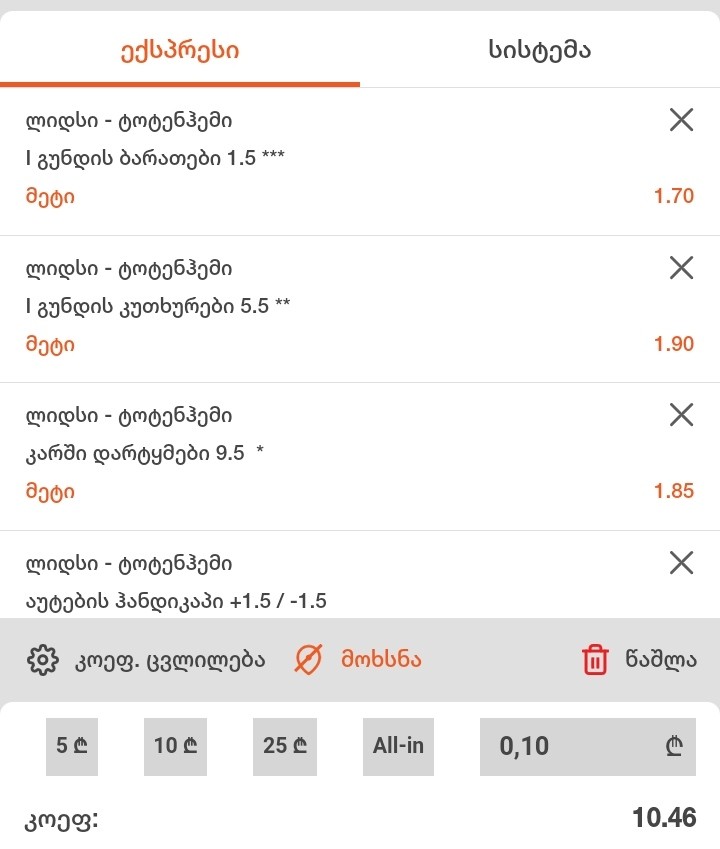Open მეტი under the კუთხურები 5.5 bet

pos(48,344)
